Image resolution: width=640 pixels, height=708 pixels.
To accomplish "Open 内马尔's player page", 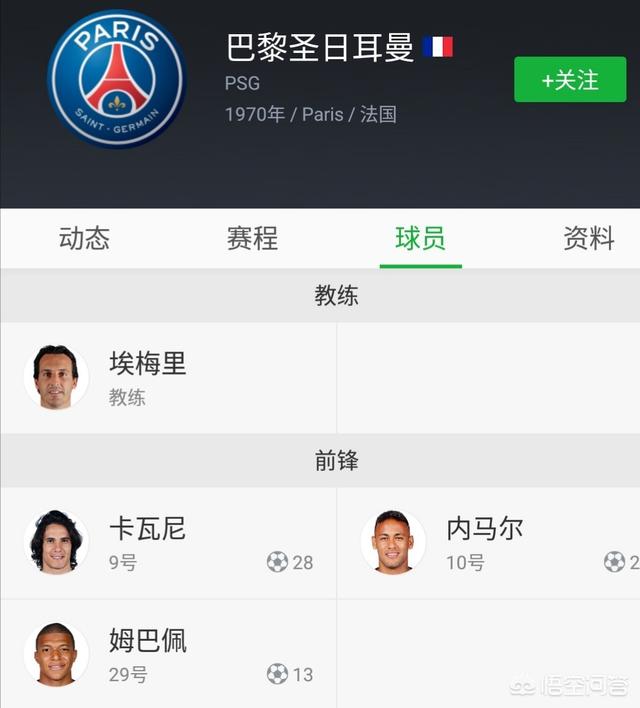I will tap(490, 543).
